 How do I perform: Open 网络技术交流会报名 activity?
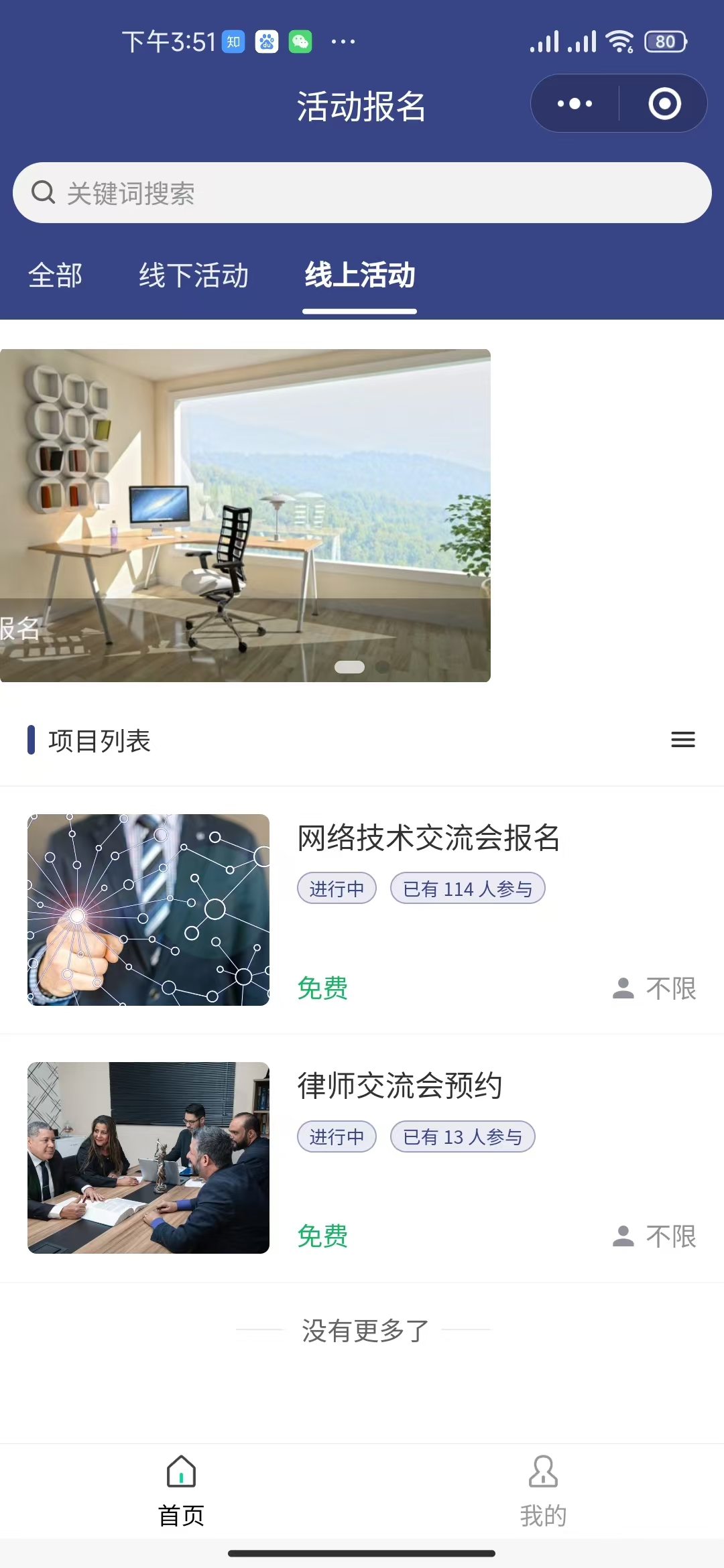click(428, 838)
